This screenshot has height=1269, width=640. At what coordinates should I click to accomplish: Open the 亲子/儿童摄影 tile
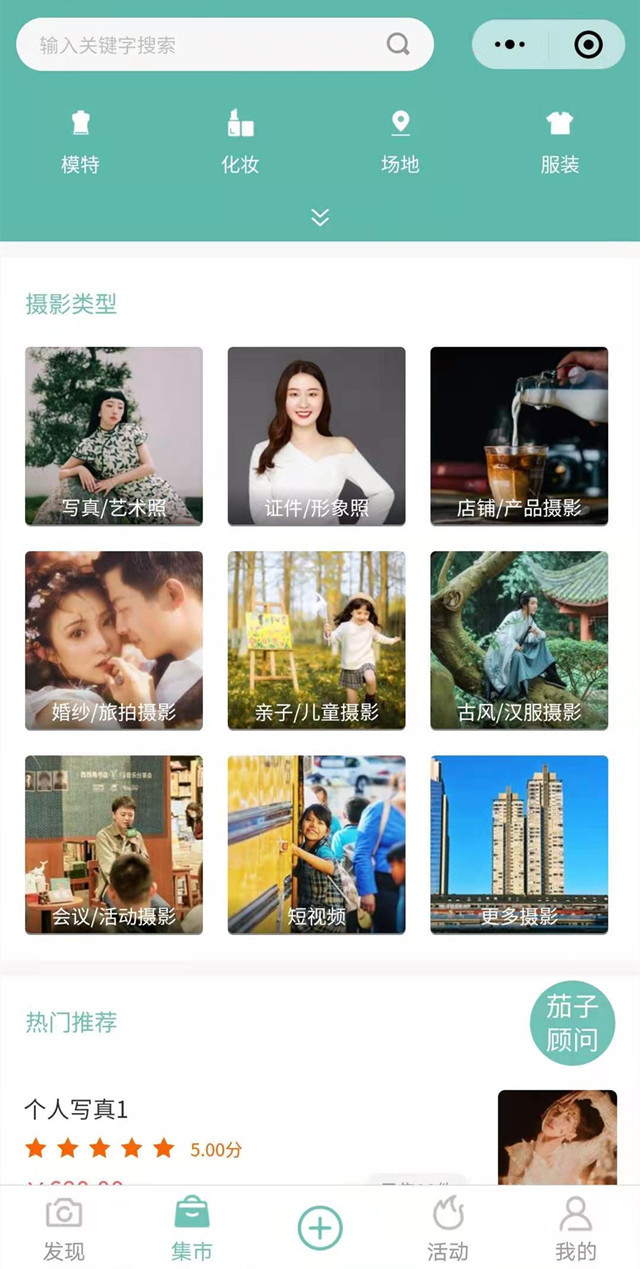pyautogui.click(x=316, y=640)
